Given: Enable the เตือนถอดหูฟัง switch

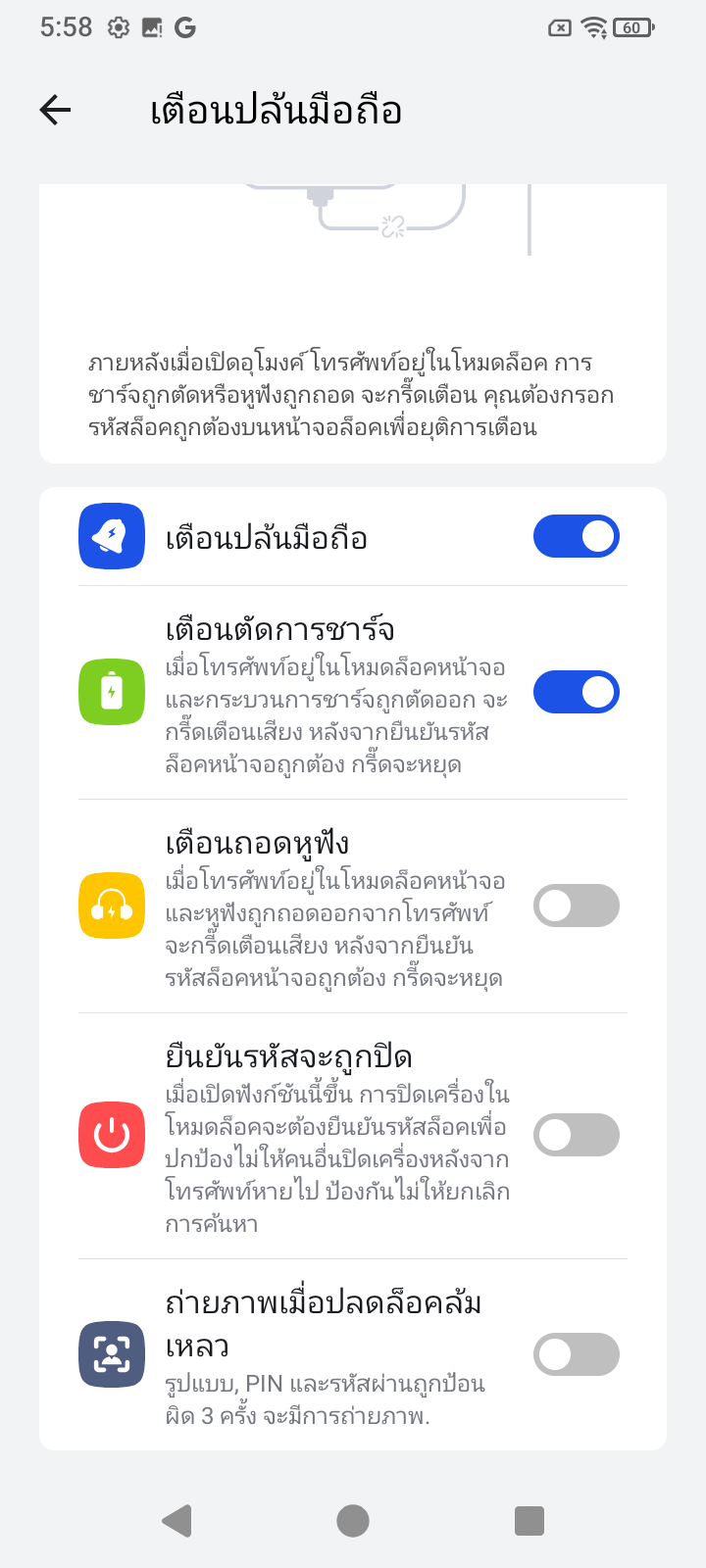Looking at the screenshot, I should coord(576,906).
